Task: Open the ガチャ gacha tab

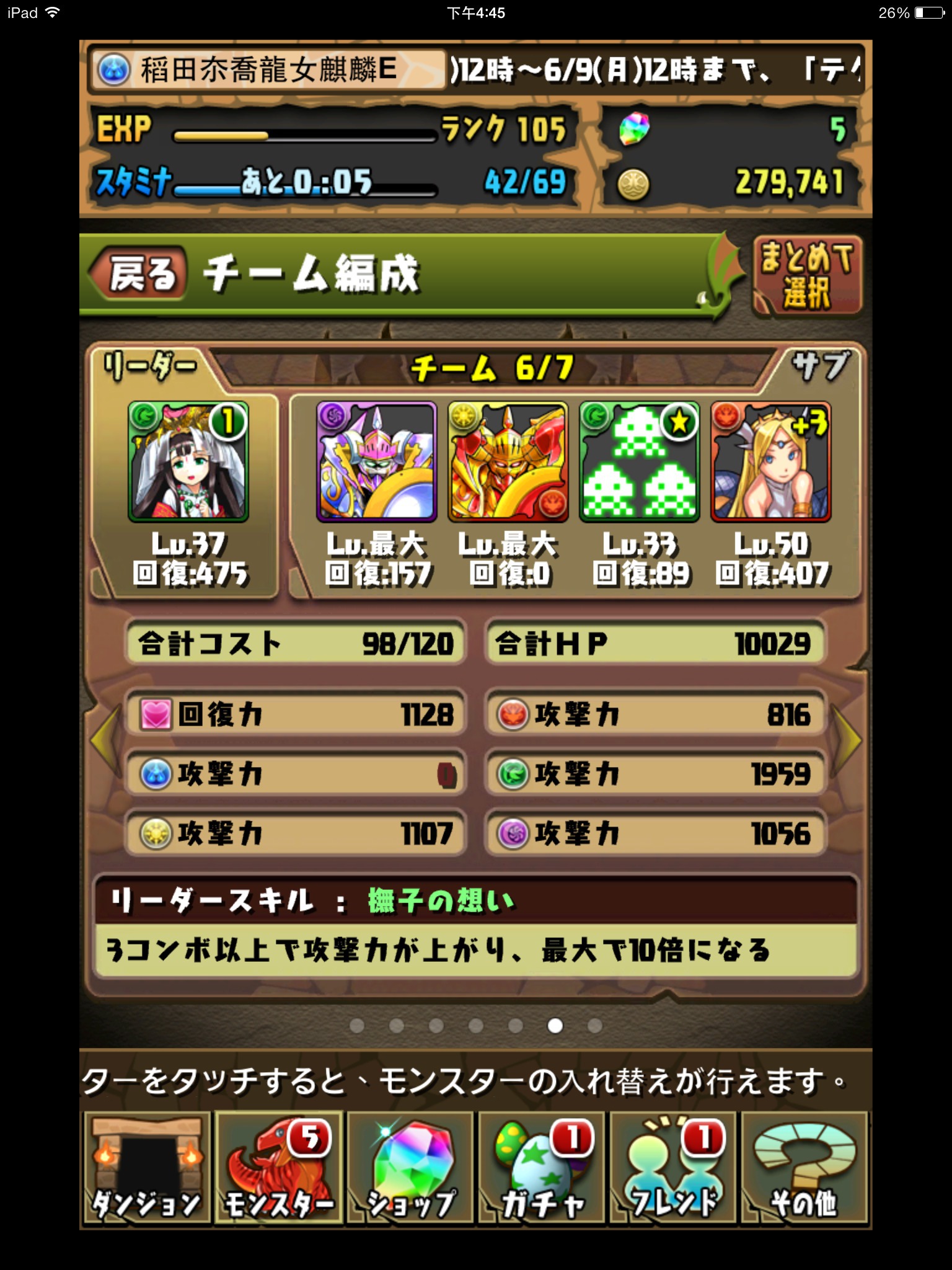Action: 542,1168
